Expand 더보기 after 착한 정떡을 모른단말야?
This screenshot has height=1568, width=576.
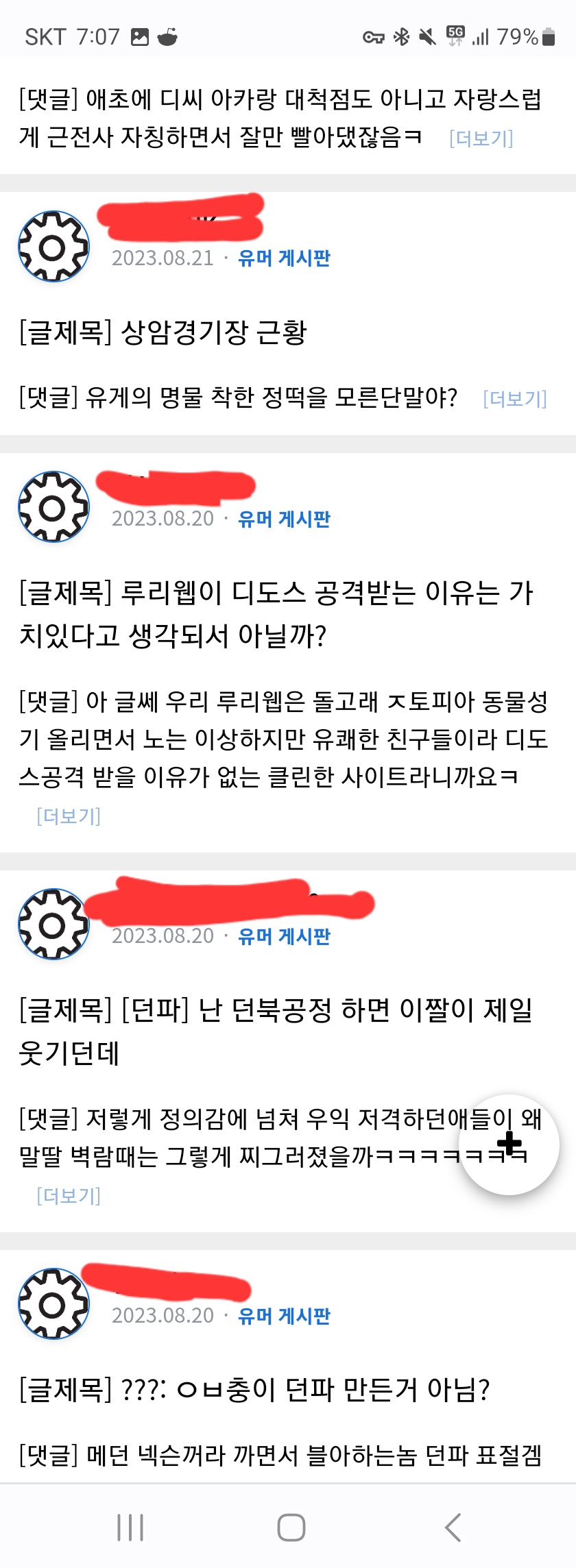pos(514,399)
